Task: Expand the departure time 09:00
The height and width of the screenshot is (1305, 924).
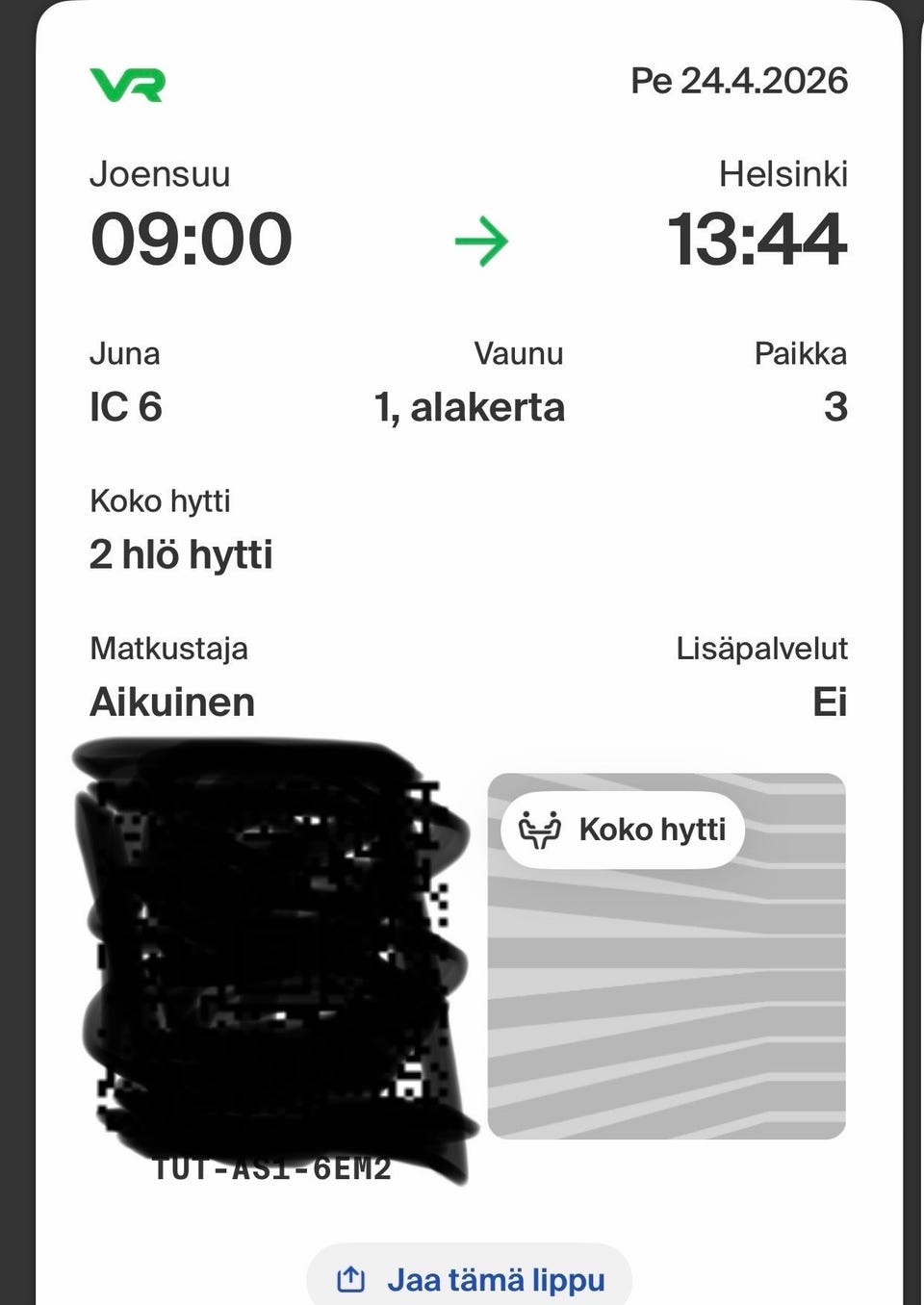Action: (191, 240)
